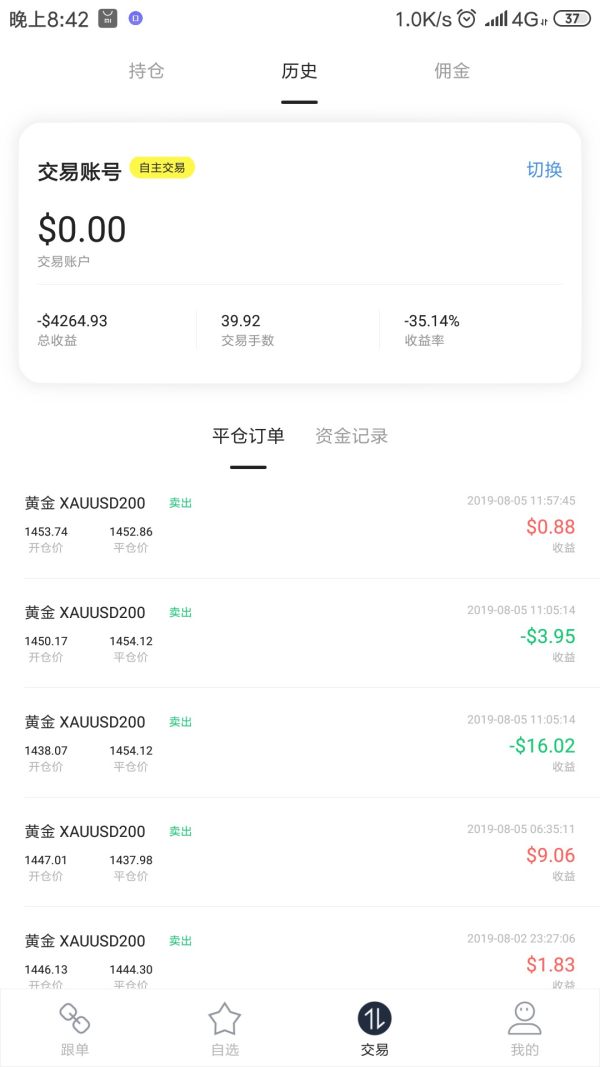
Task: View the order with -$16.02 loss
Action: click(x=300, y=743)
